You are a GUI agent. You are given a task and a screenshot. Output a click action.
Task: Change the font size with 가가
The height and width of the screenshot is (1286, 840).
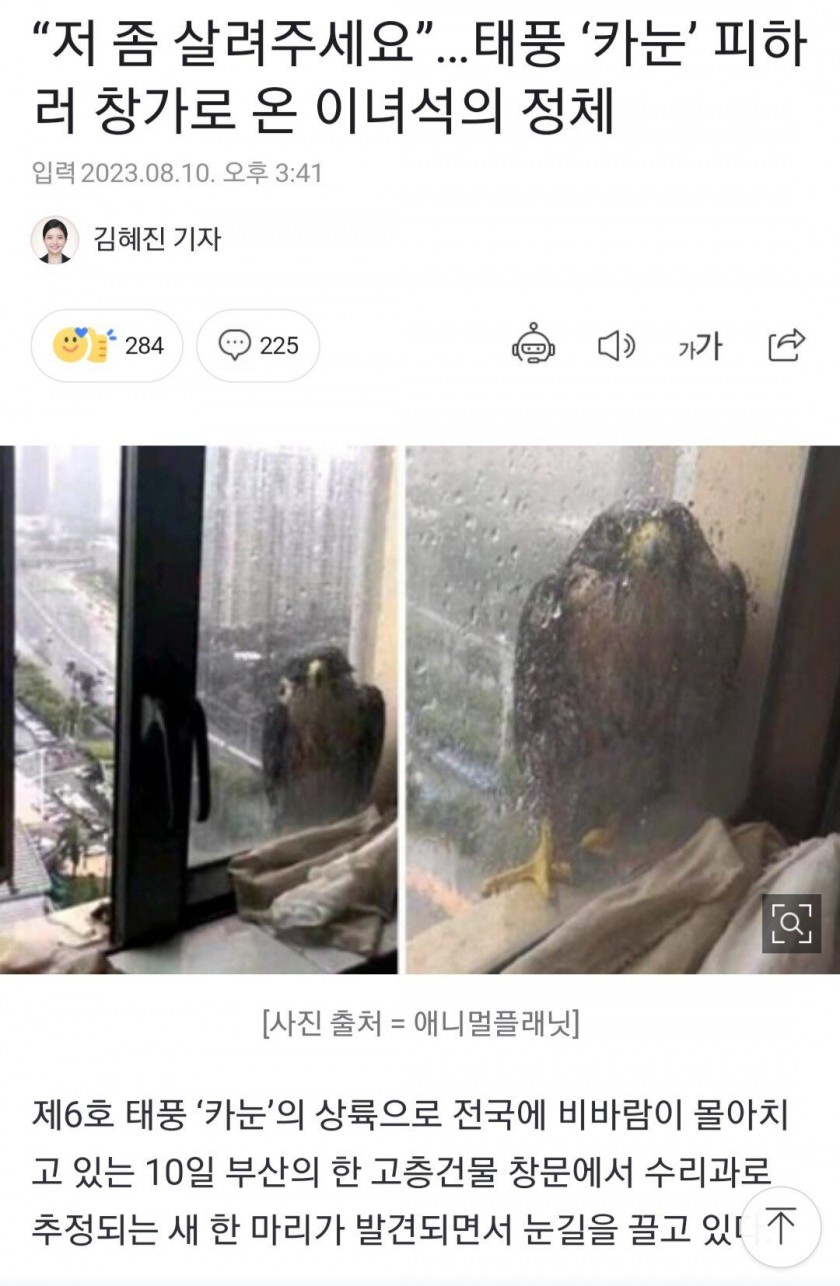click(x=699, y=346)
